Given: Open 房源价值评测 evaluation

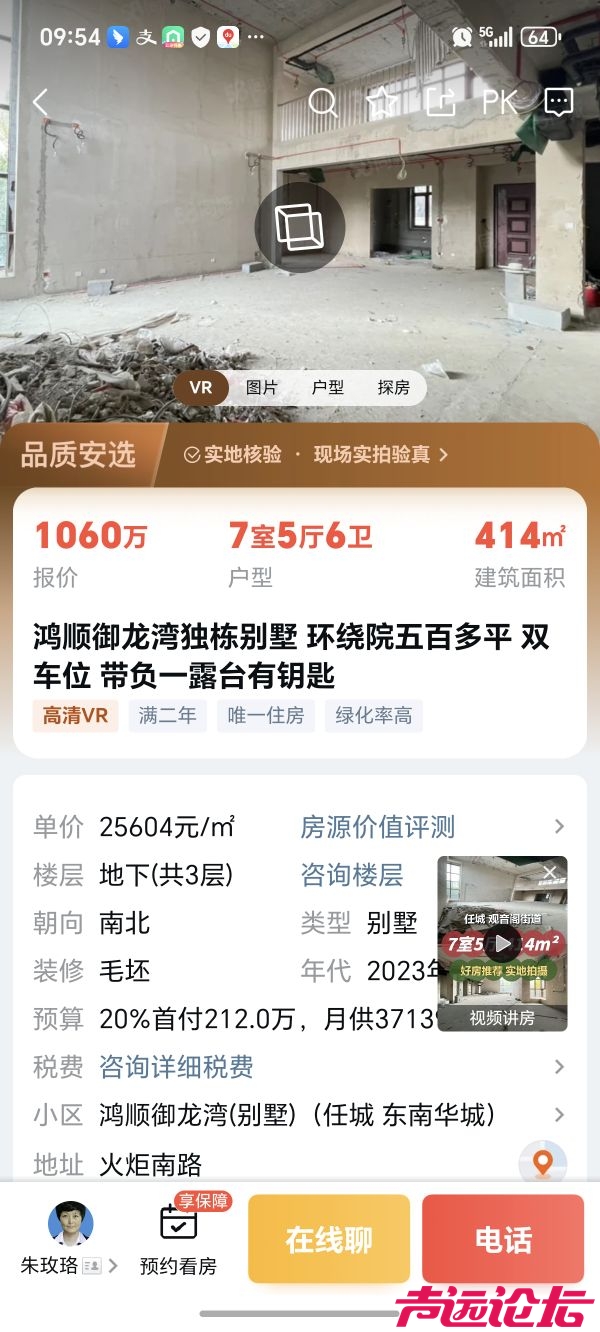Looking at the screenshot, I should (378, 827).
